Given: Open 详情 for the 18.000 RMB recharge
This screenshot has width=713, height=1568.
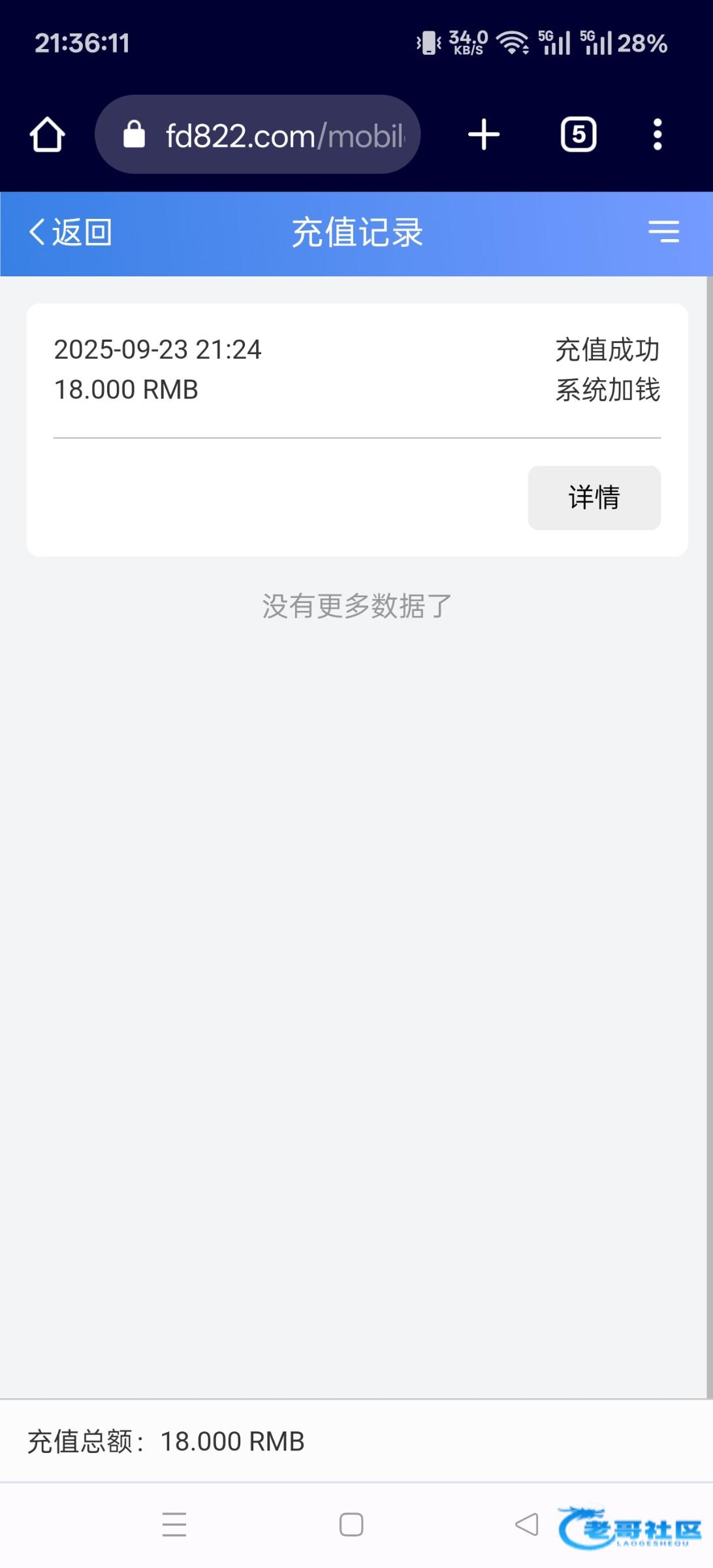Looking at the screenshot, I should [x=594, y=497].
